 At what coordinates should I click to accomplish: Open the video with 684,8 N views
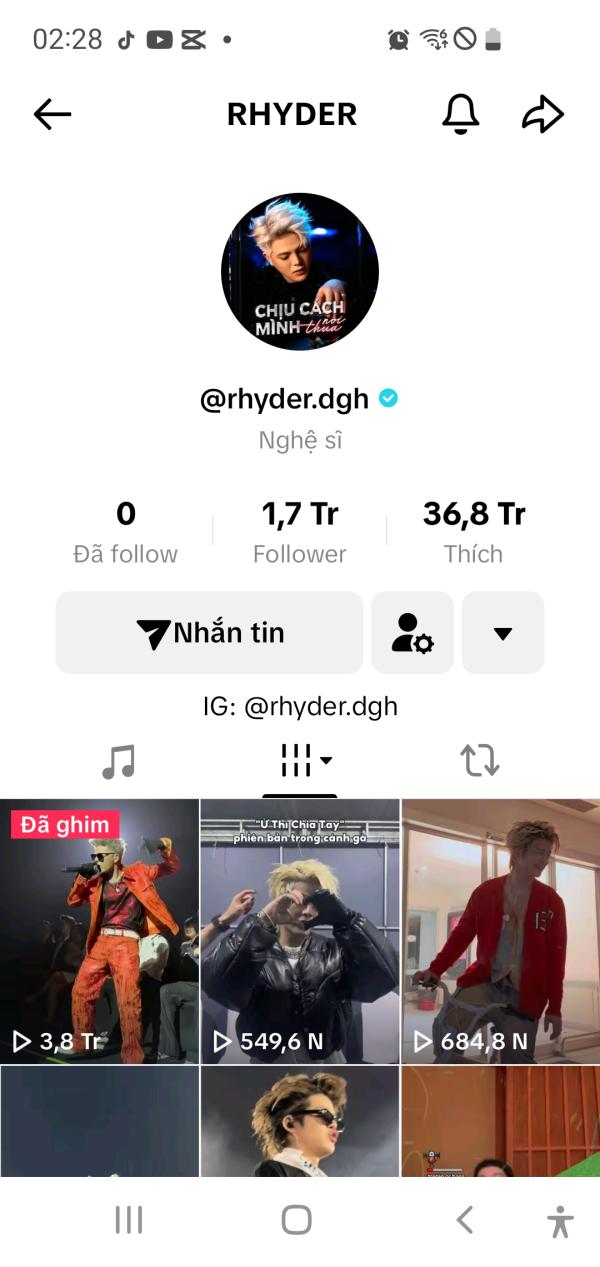500,930
